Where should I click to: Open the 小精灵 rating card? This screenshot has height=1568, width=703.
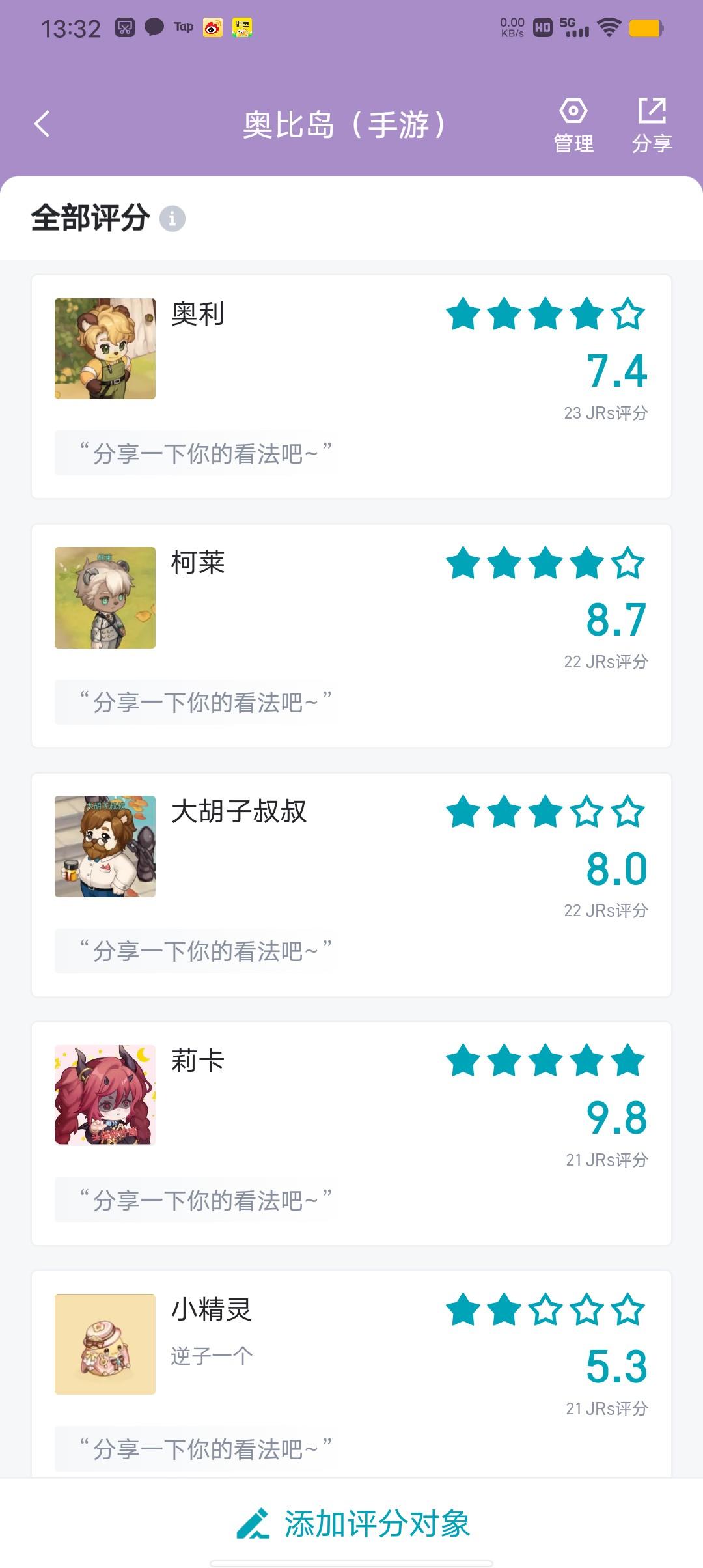click(351, 1374)
